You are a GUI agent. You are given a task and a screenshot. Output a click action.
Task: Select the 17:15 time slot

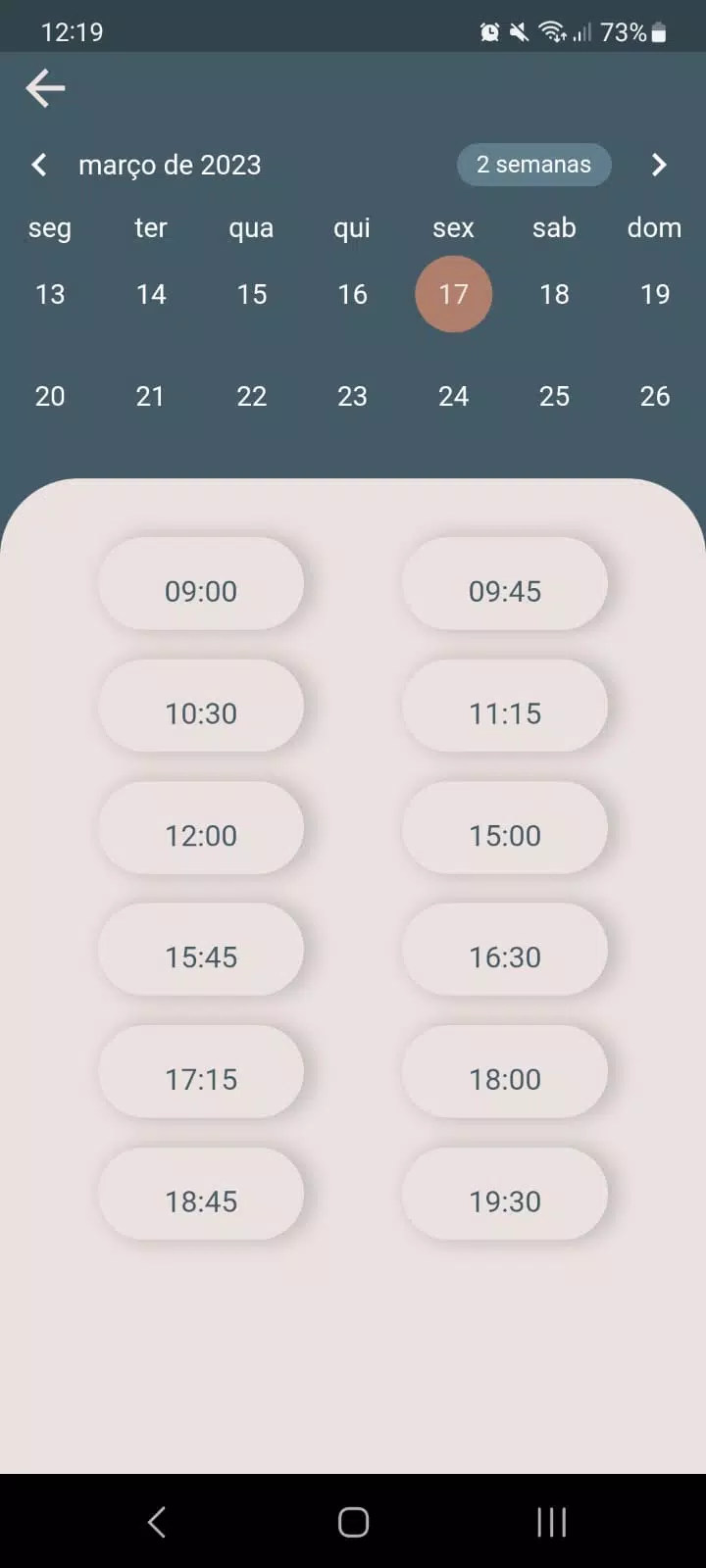pyautogui.click(x=201, y=1079)
